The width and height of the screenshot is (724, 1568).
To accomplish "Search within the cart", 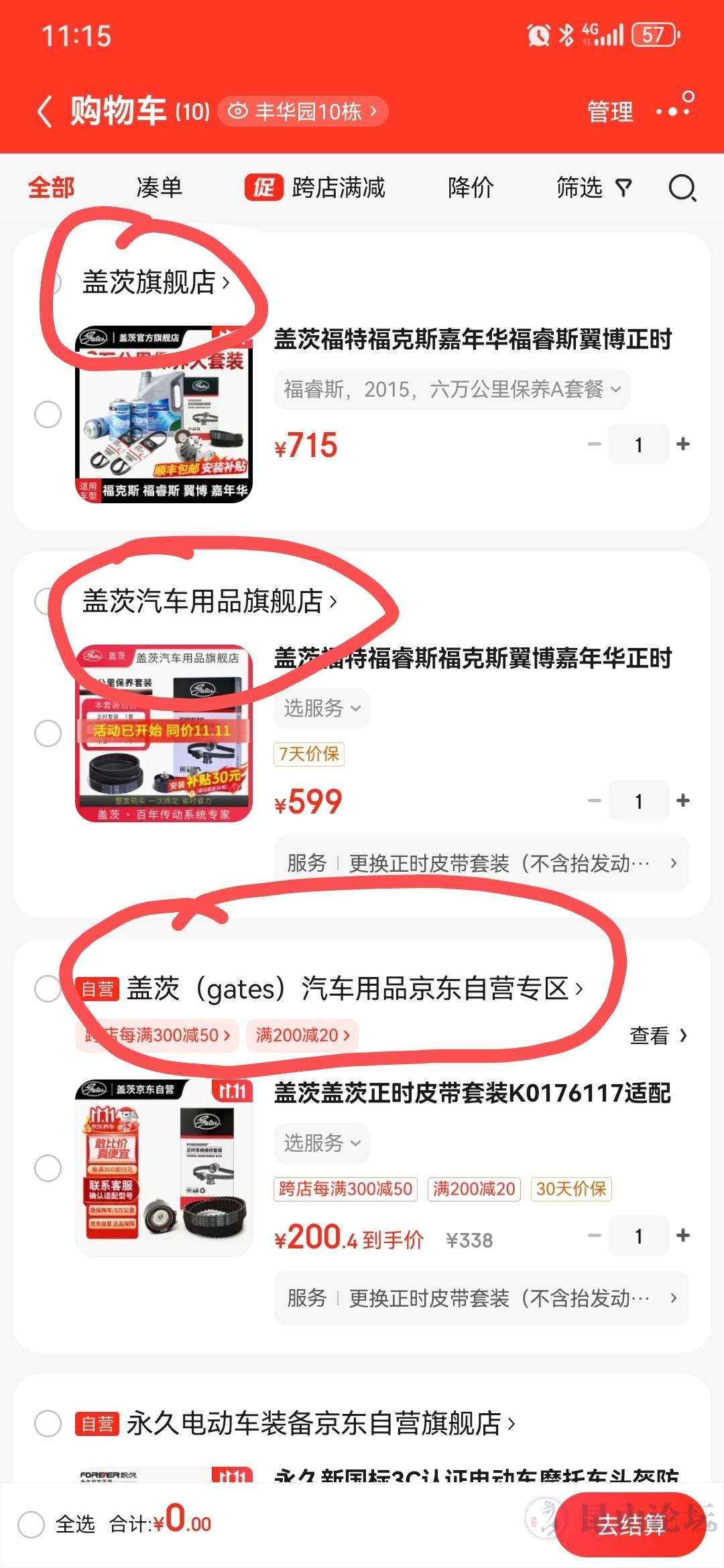I will click(x=682, y=188).
